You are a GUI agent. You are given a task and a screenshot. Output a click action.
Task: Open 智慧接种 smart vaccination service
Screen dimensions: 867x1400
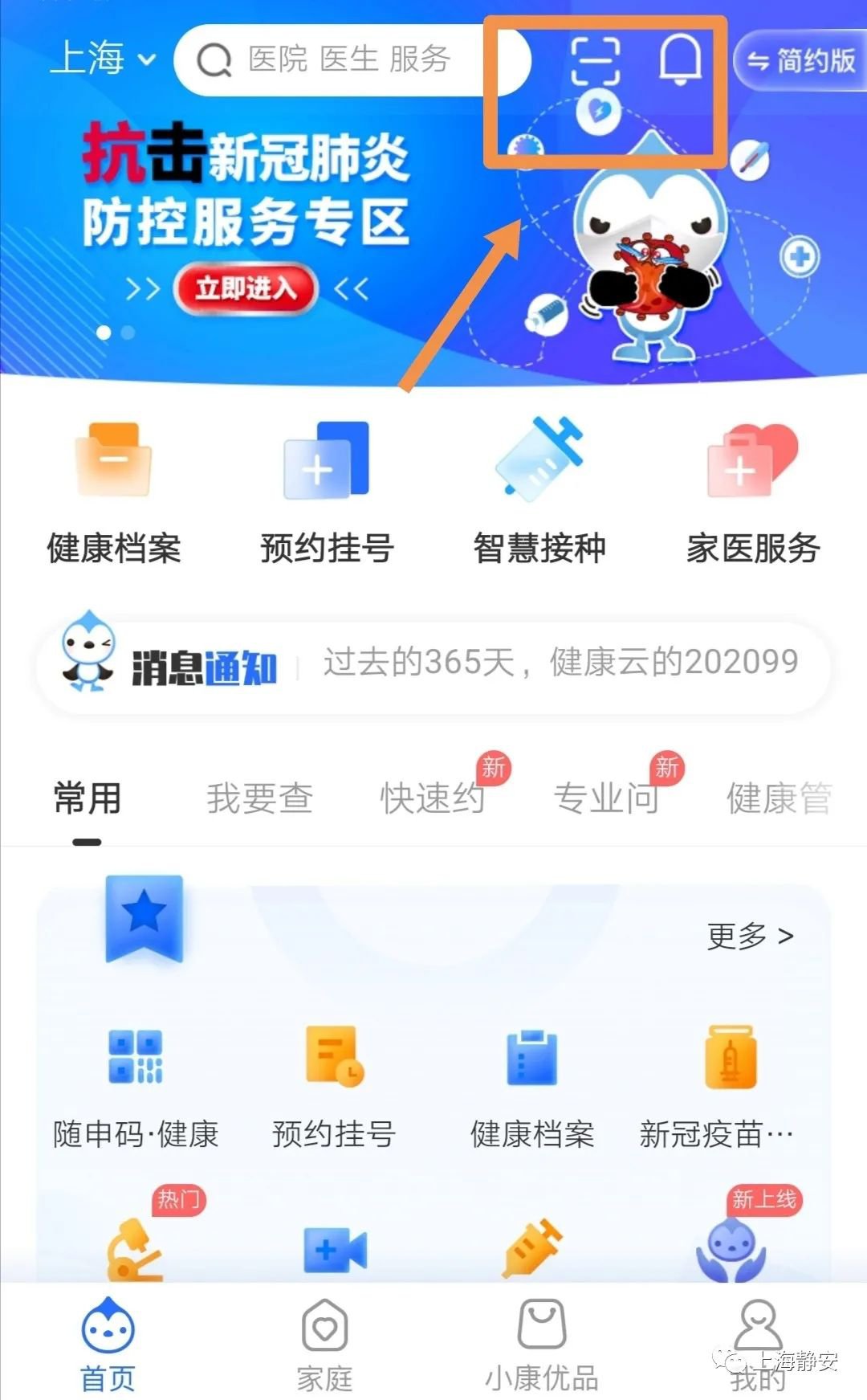pos(538,482)
